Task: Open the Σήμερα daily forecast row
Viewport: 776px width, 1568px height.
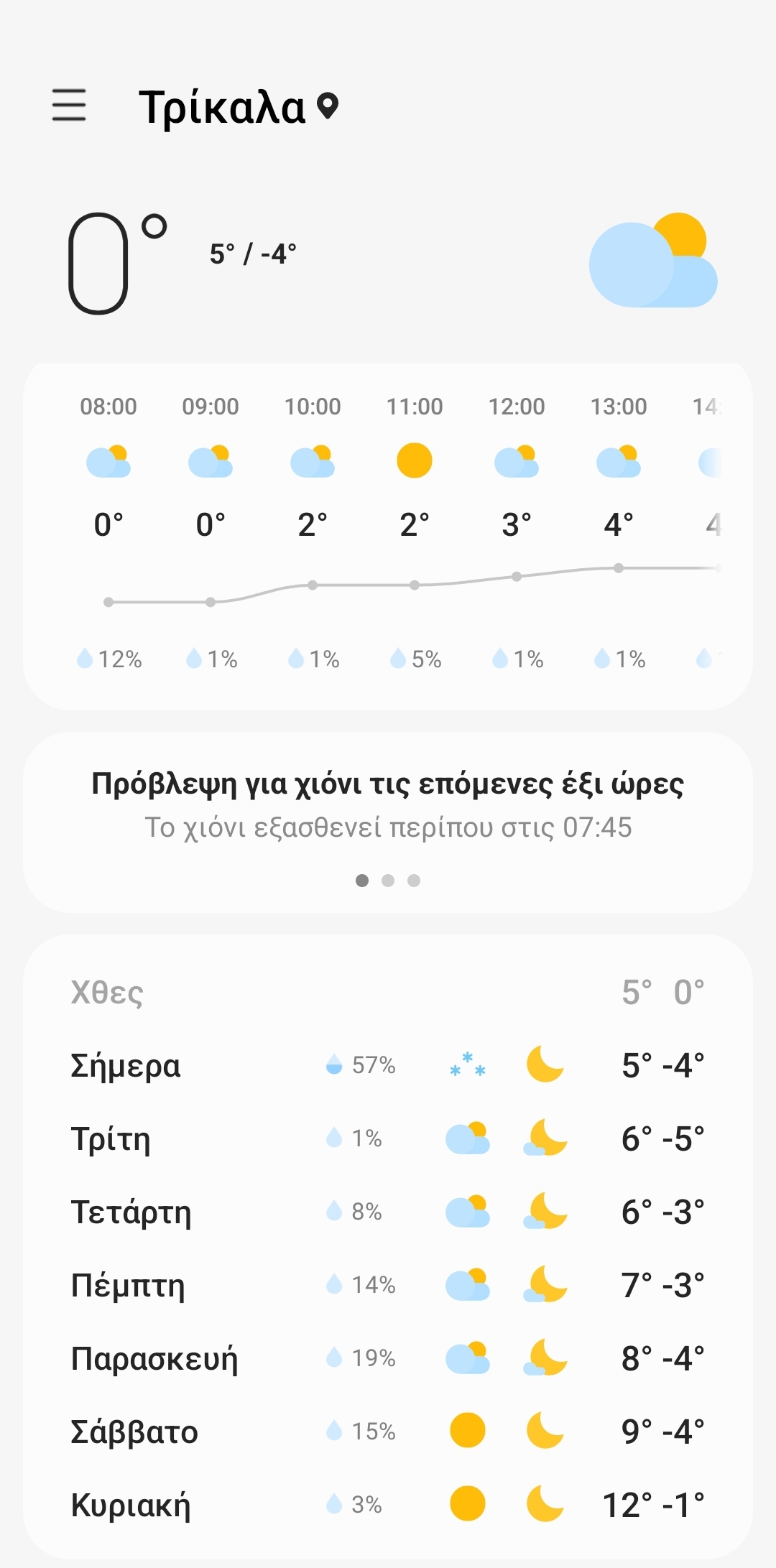Action: pyautogui.click(x=388, y=1065)
